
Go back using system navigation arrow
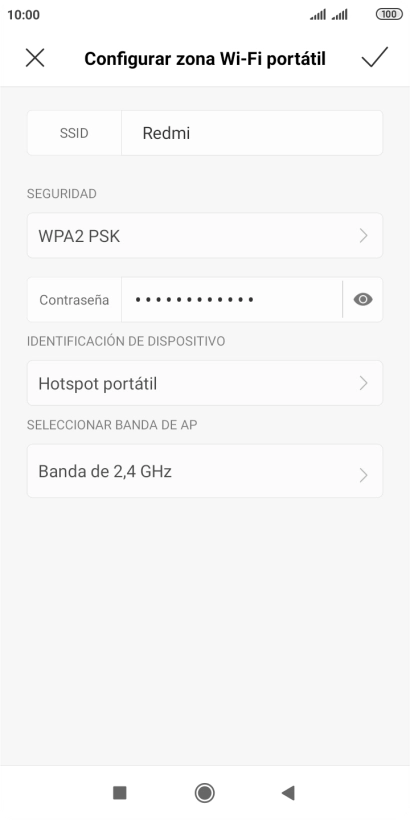[x=288, y=793]
